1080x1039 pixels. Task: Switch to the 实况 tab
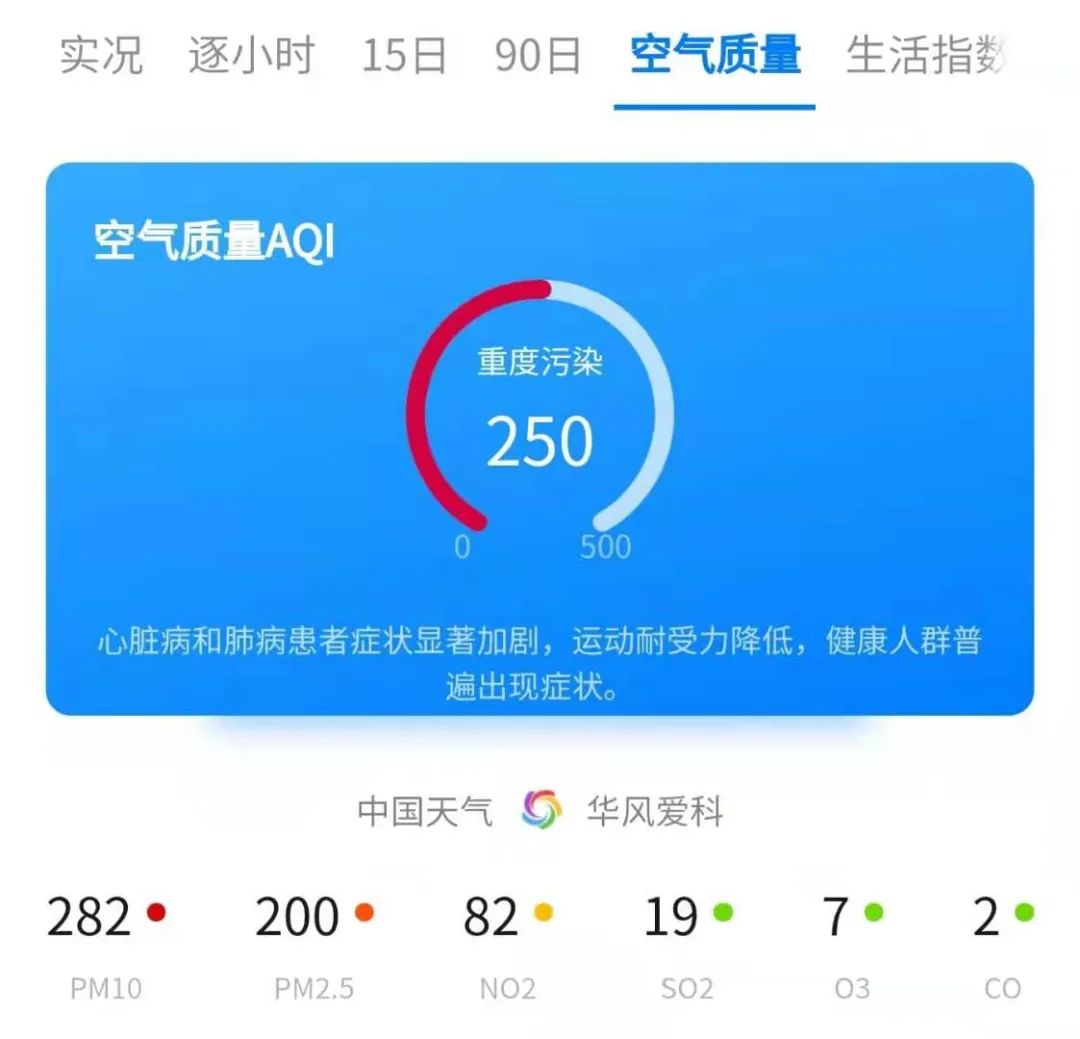coord(101,55)
